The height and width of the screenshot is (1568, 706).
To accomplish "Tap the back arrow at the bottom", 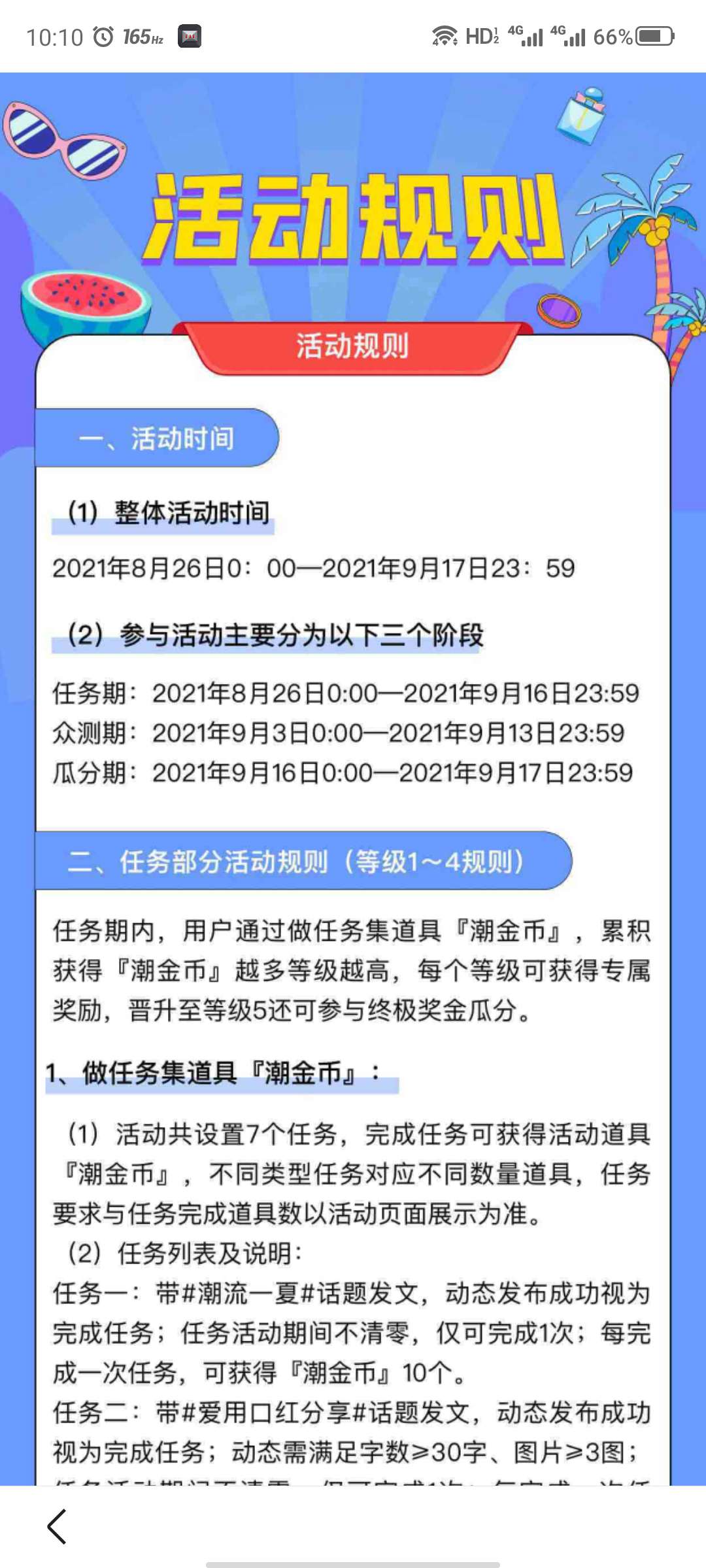I will (57, 1527).
